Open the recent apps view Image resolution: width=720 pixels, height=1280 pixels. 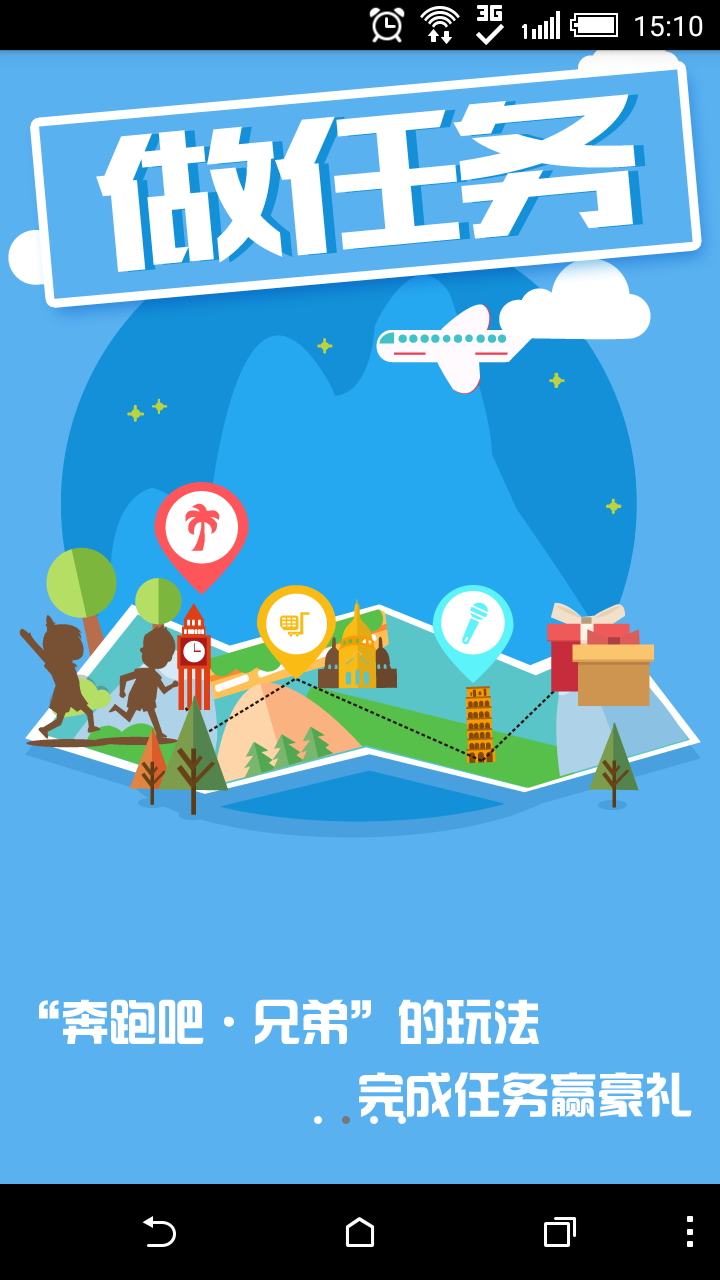559,1232
